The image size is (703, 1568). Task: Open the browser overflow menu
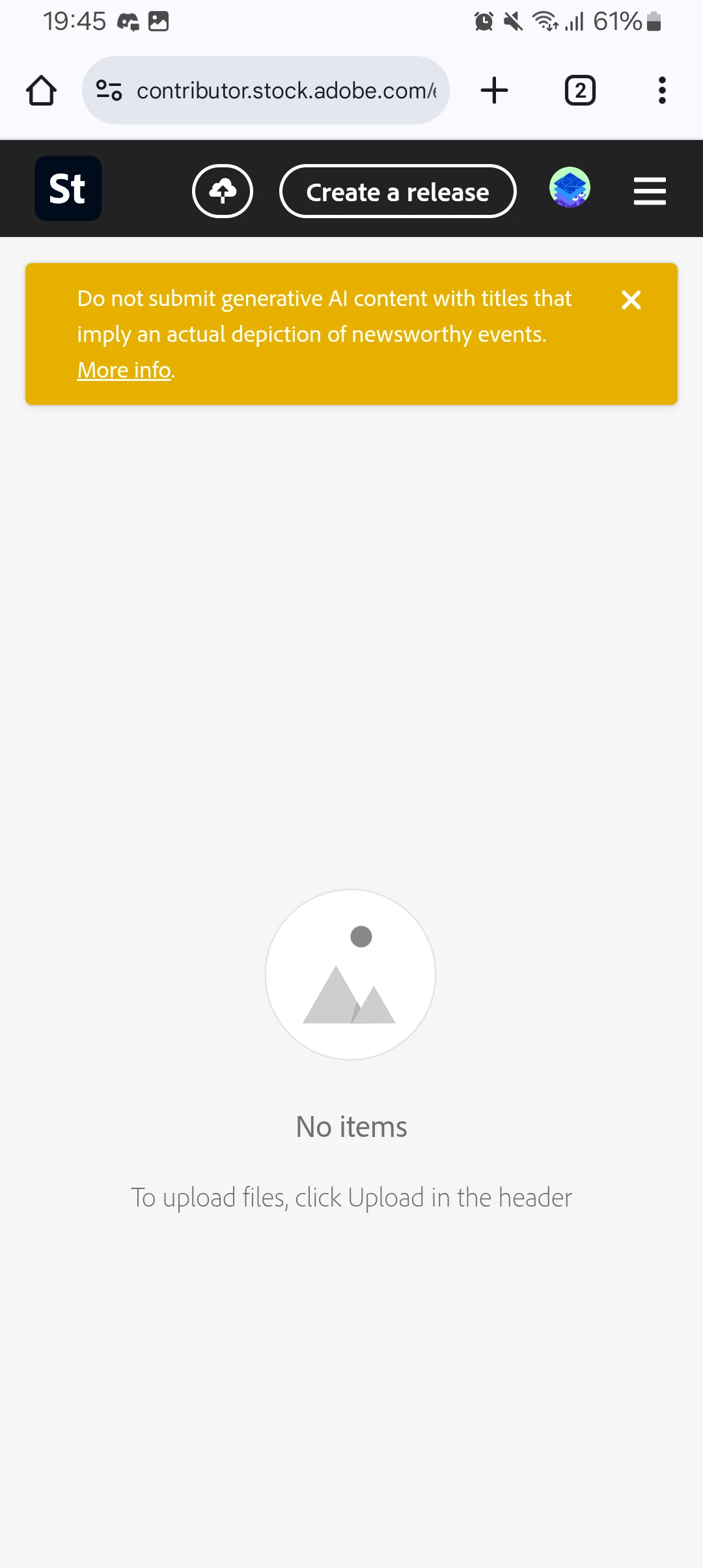coord(662,91)
